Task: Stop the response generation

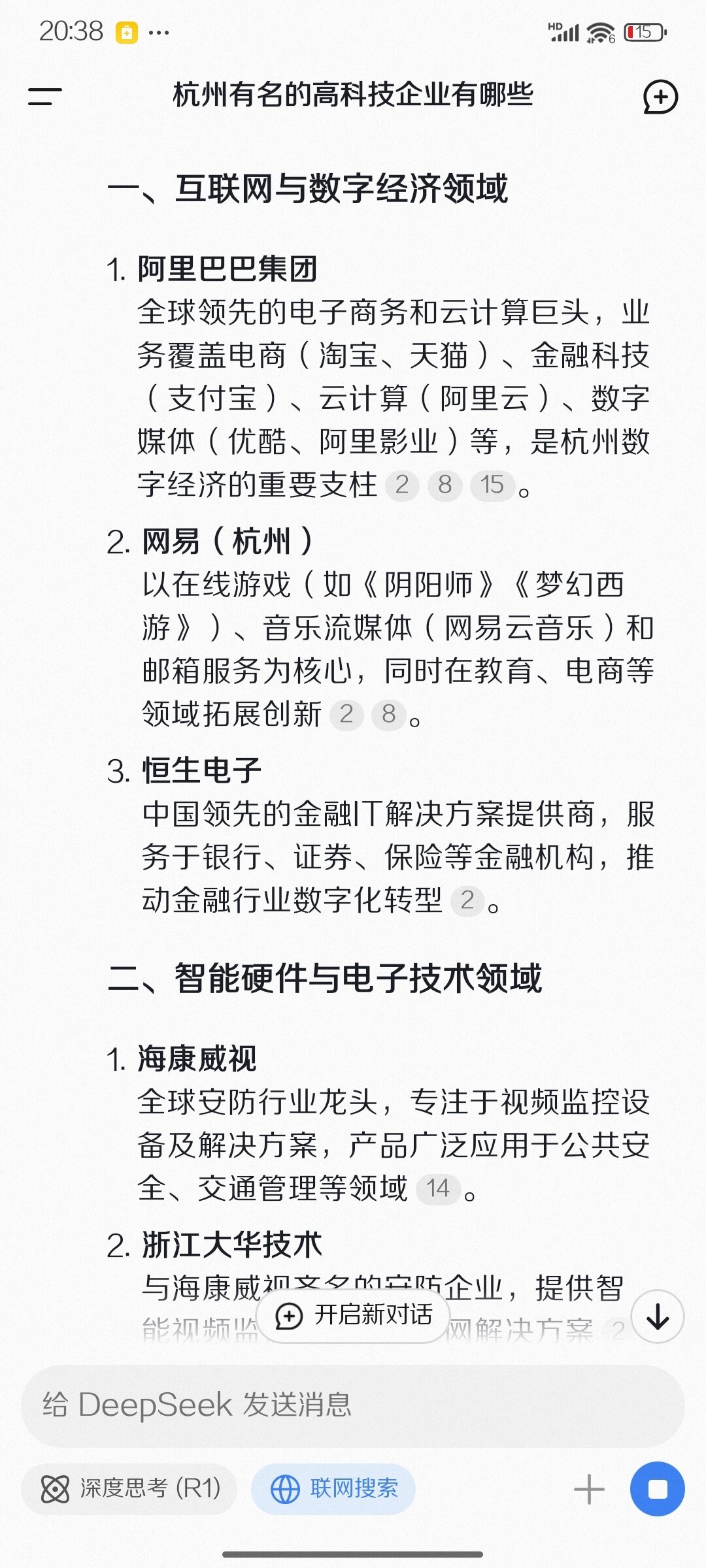Action: point(657,1489)
